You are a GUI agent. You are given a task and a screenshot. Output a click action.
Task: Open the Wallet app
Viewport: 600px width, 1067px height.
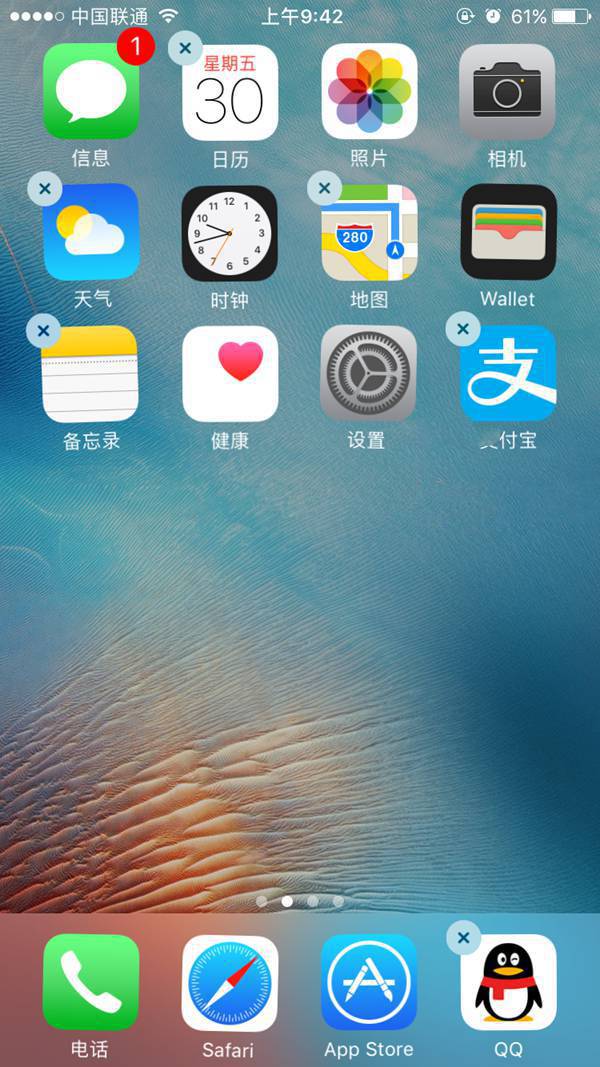pos(507,232)
